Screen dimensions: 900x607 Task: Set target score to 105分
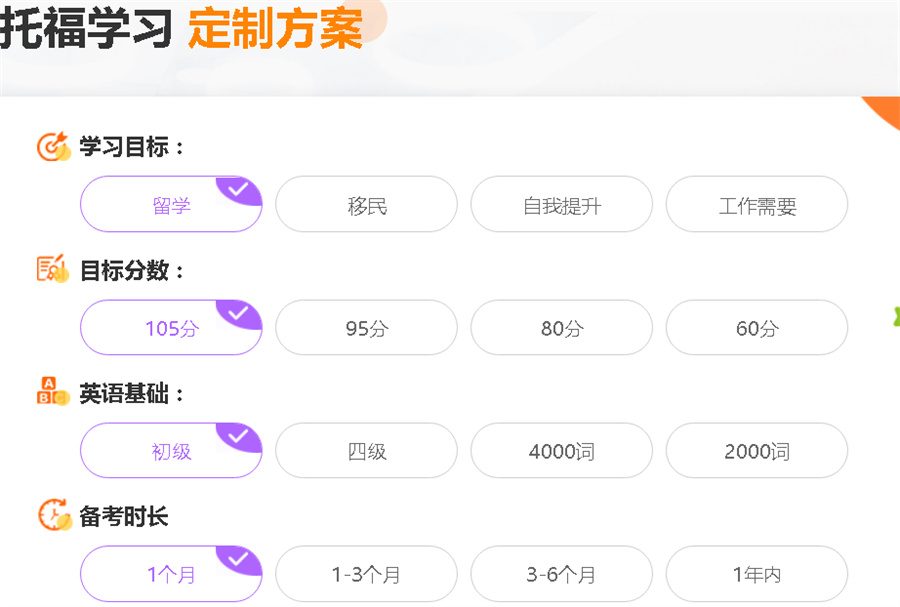click(x=171, y=328)
